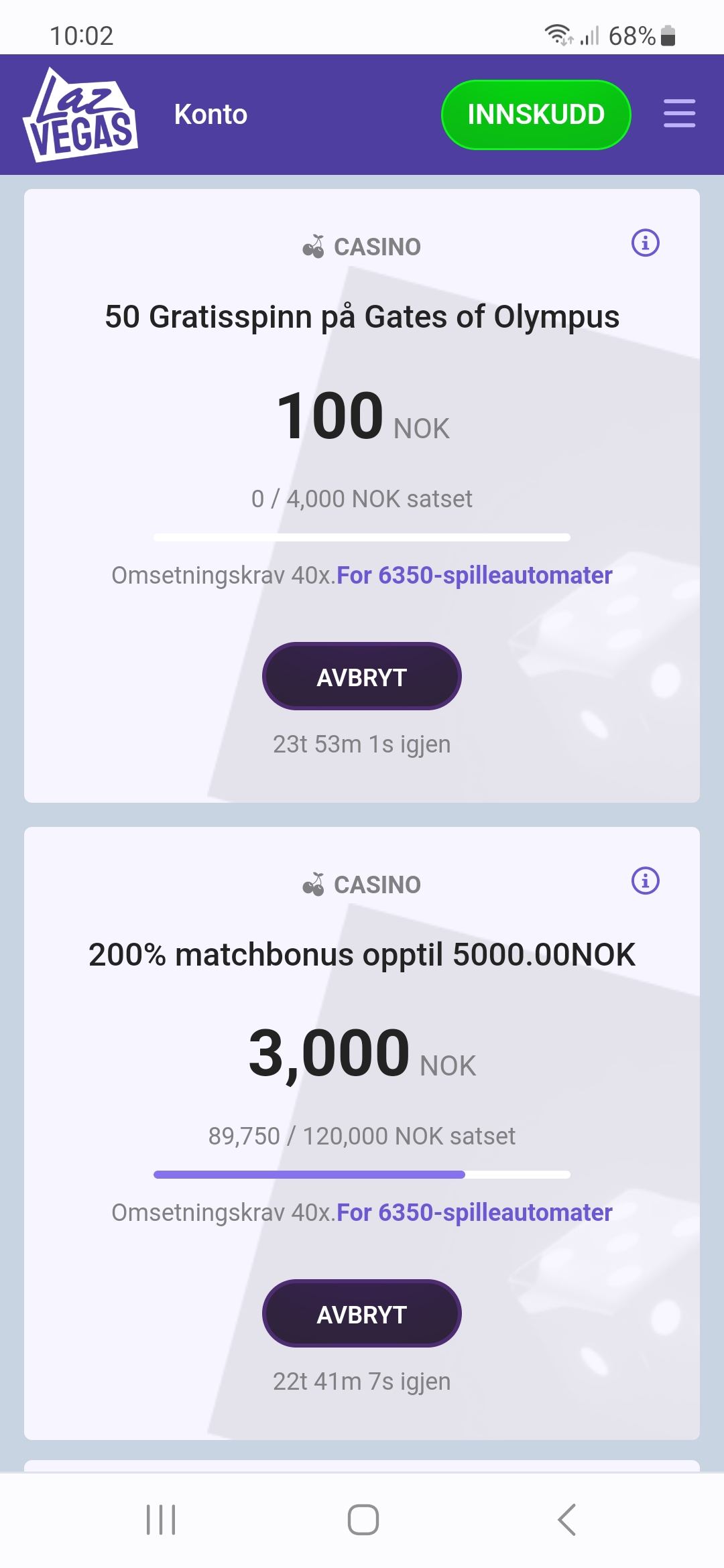
Task: Open recent apps from the navigation bar
Action: (x=161, y=1519)
